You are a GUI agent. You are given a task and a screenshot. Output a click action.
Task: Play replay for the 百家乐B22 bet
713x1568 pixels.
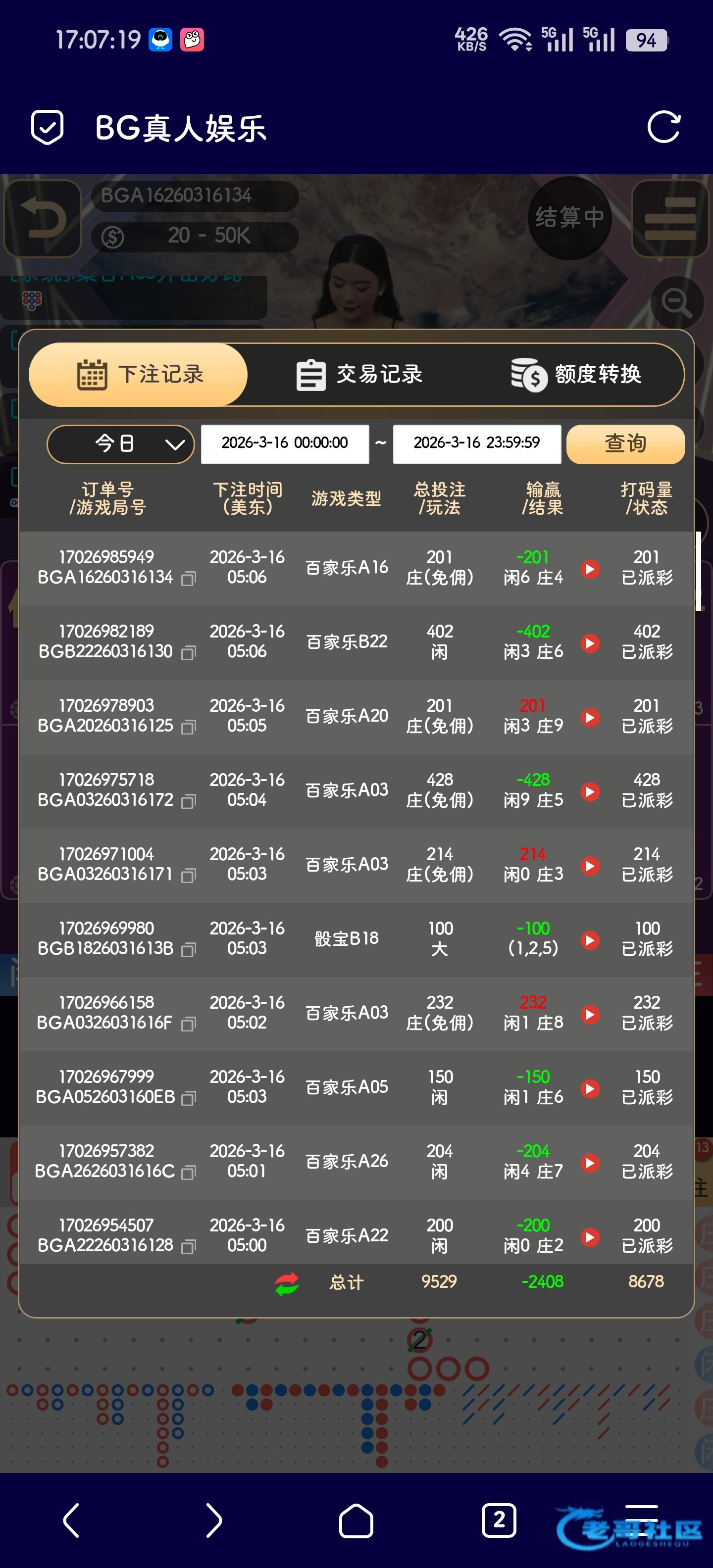click(x=589, y=643)
